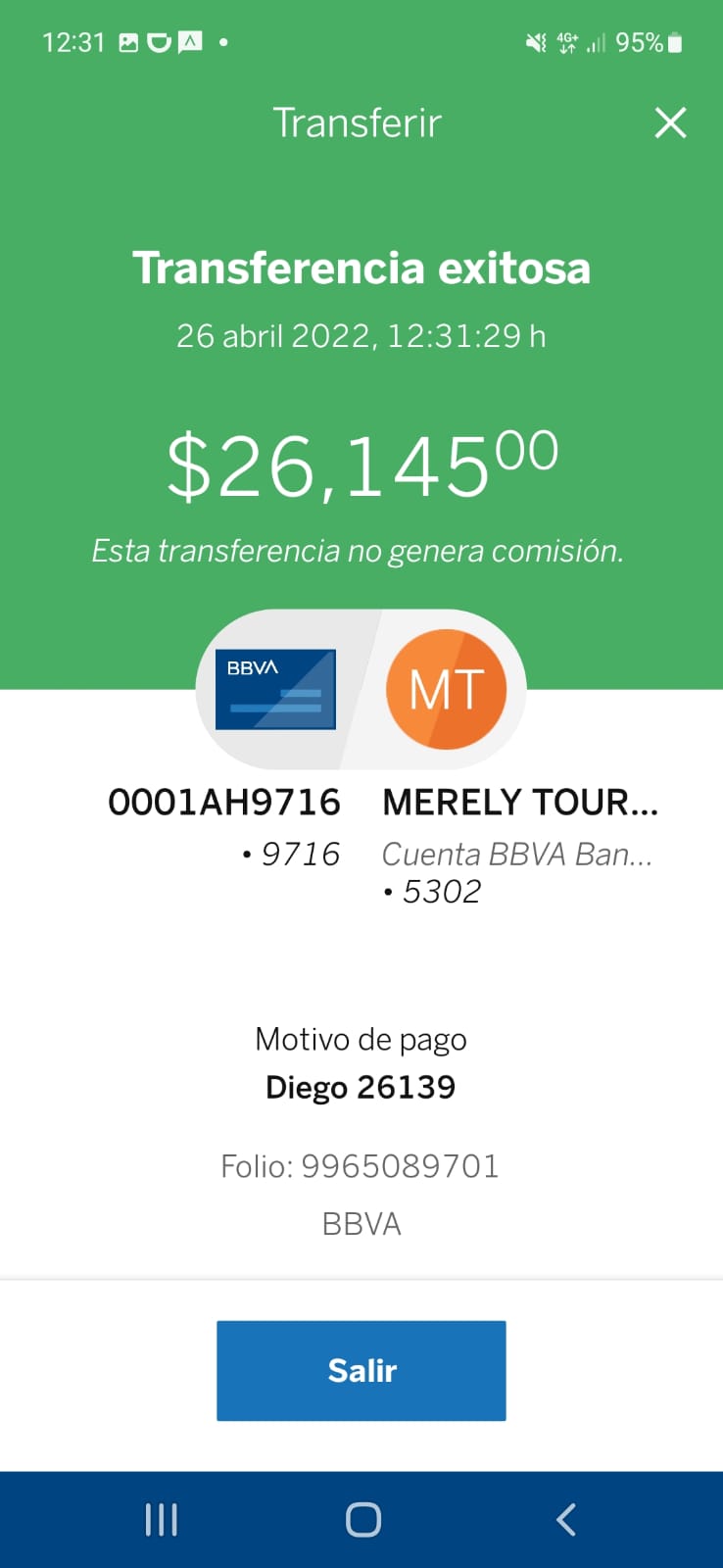The image size is (723, 1568).
Task: Close the transfer confirmation with the X
Action: 670,123
